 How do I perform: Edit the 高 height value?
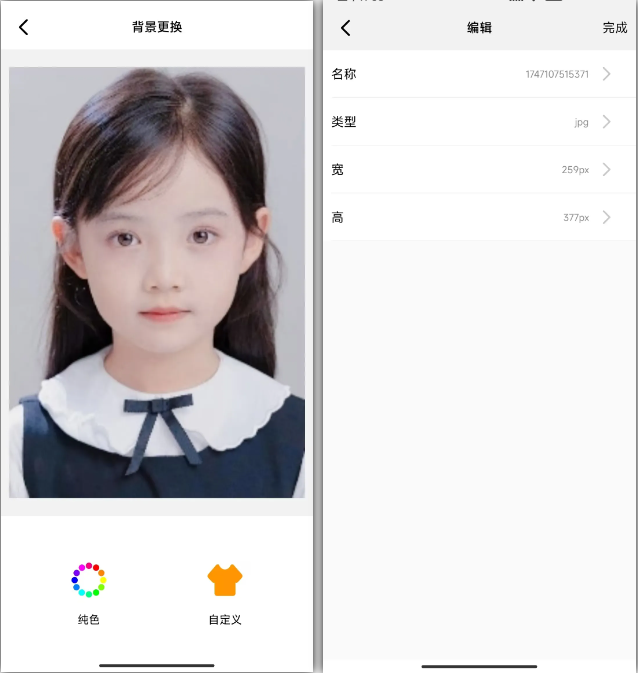(x=478, y=217)
